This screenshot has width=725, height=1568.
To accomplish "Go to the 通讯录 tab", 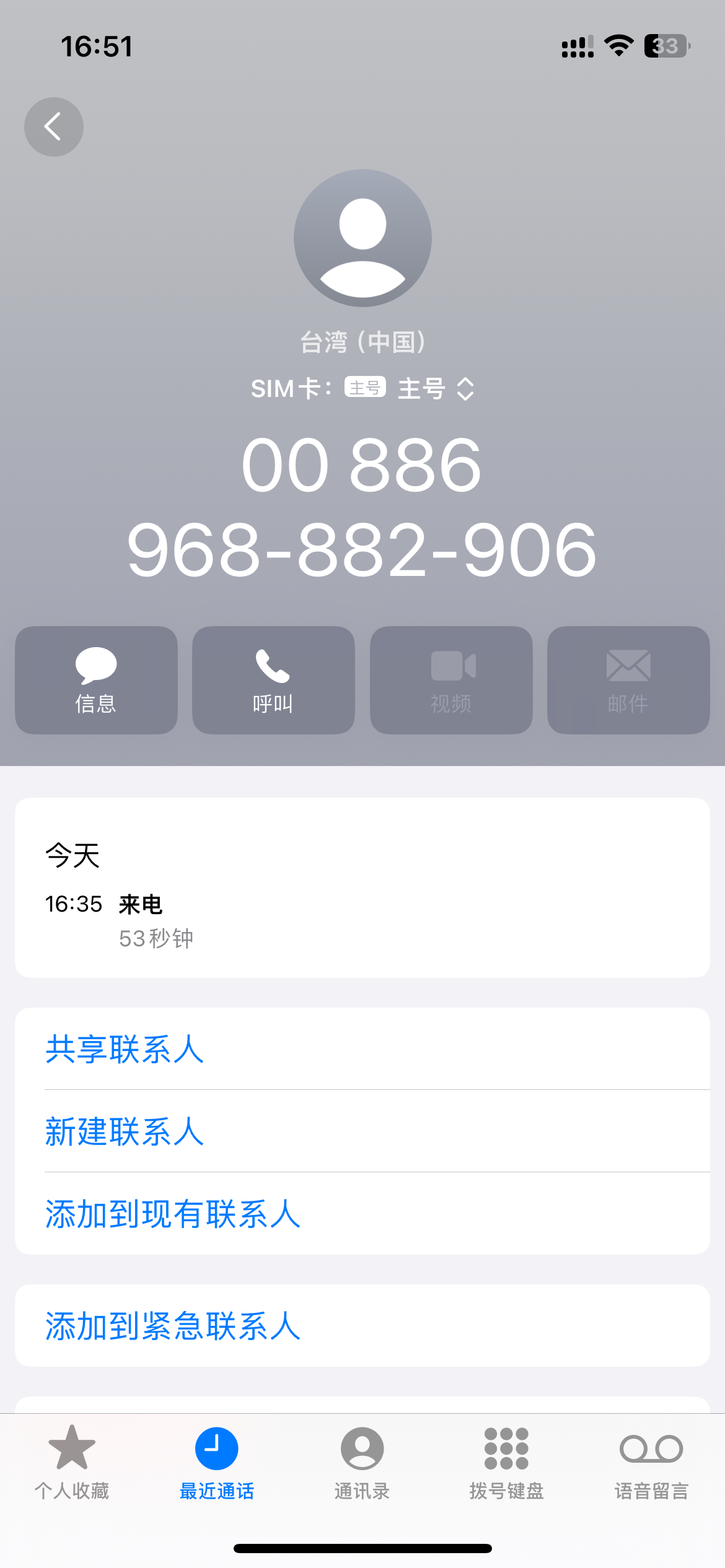I will click(362, 1461).
